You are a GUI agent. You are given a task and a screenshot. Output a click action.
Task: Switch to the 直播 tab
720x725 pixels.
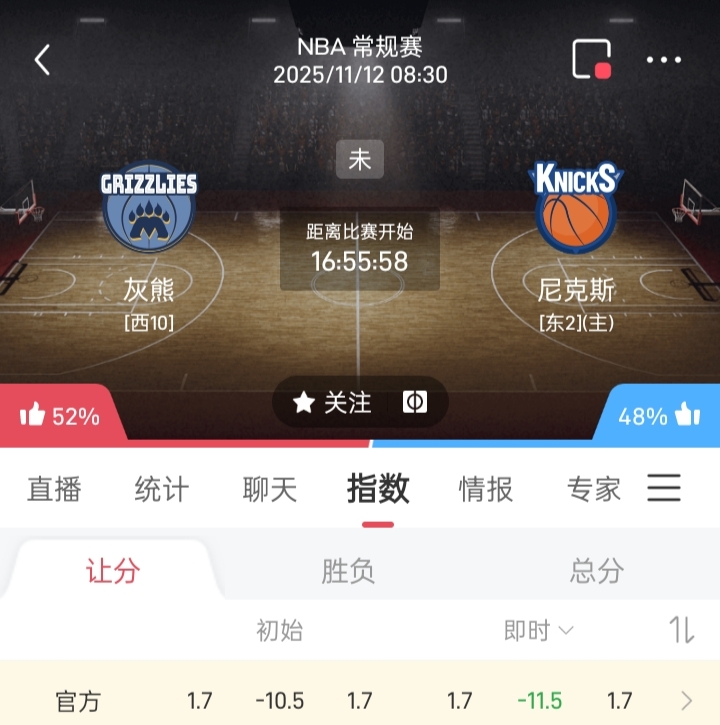tap(54, 489)
